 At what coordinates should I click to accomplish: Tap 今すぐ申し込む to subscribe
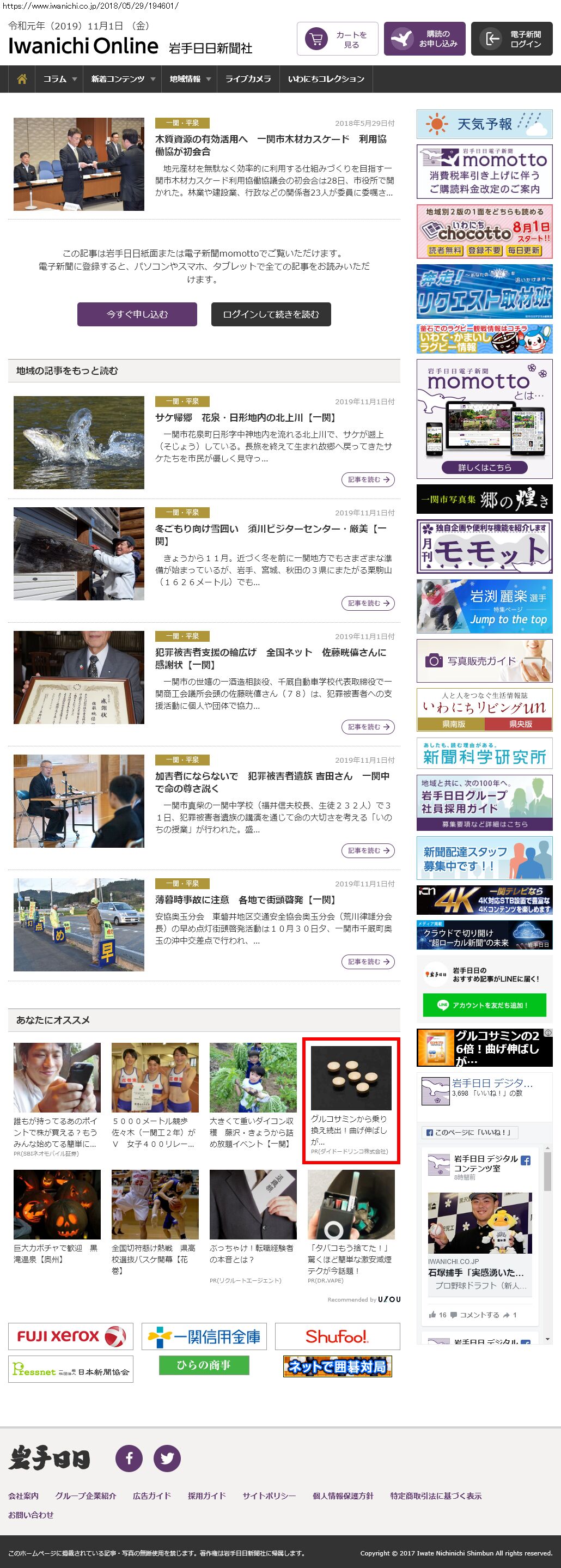(137, 314)
